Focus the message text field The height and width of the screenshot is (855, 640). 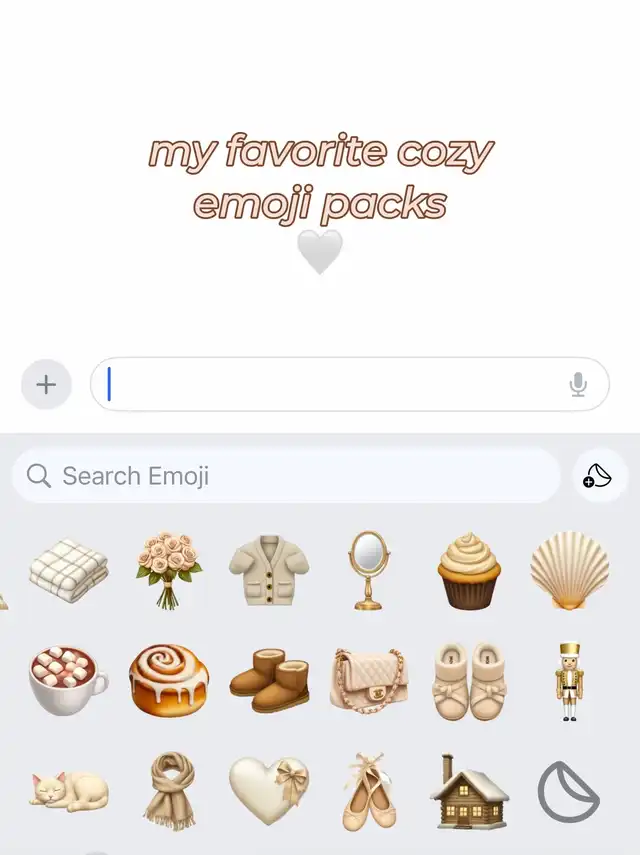tap(330, 385)
